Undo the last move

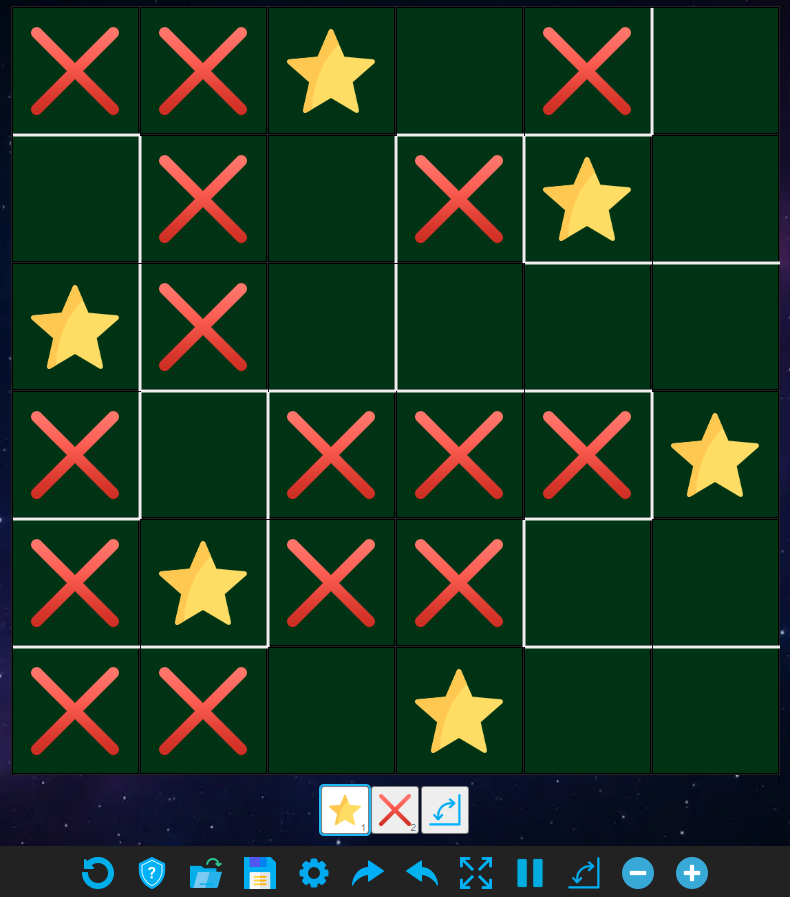point(422,873)
